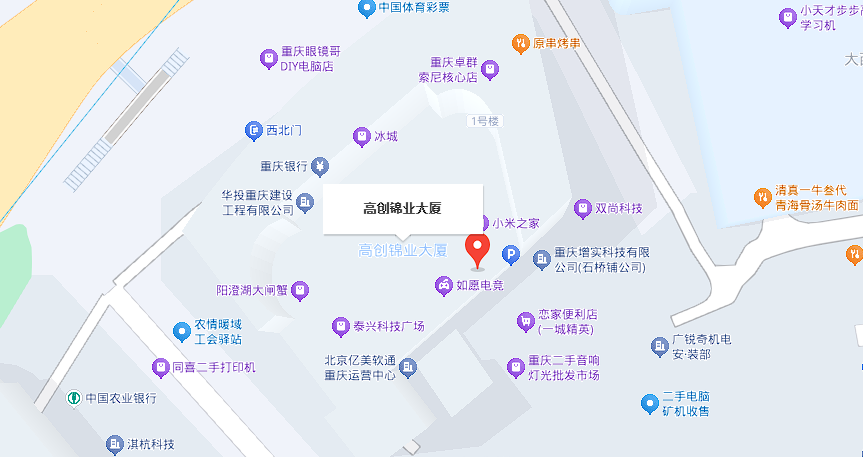Select the parking icon near the pin
This screenshot has width=863, height=457.
pos(510,256)
